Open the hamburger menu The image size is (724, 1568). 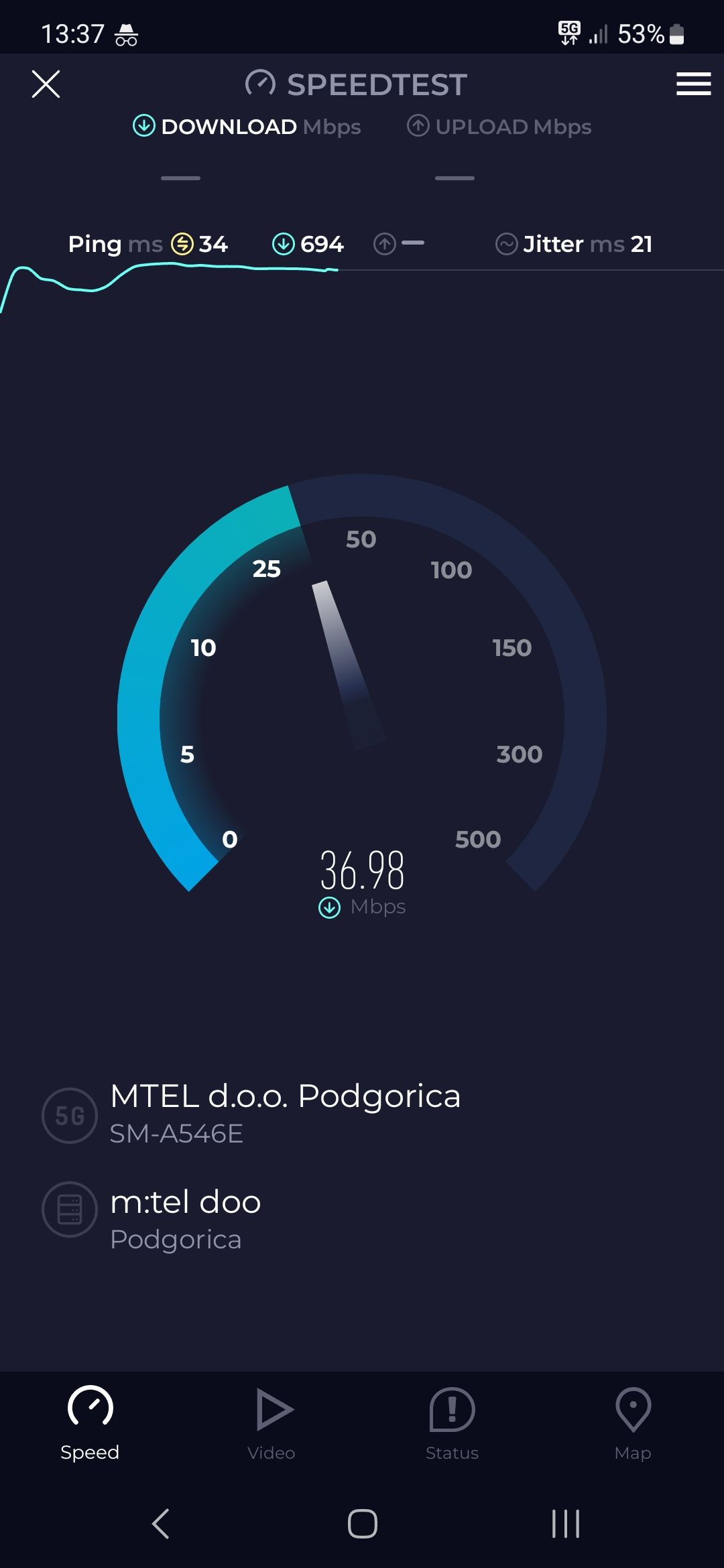693,84
